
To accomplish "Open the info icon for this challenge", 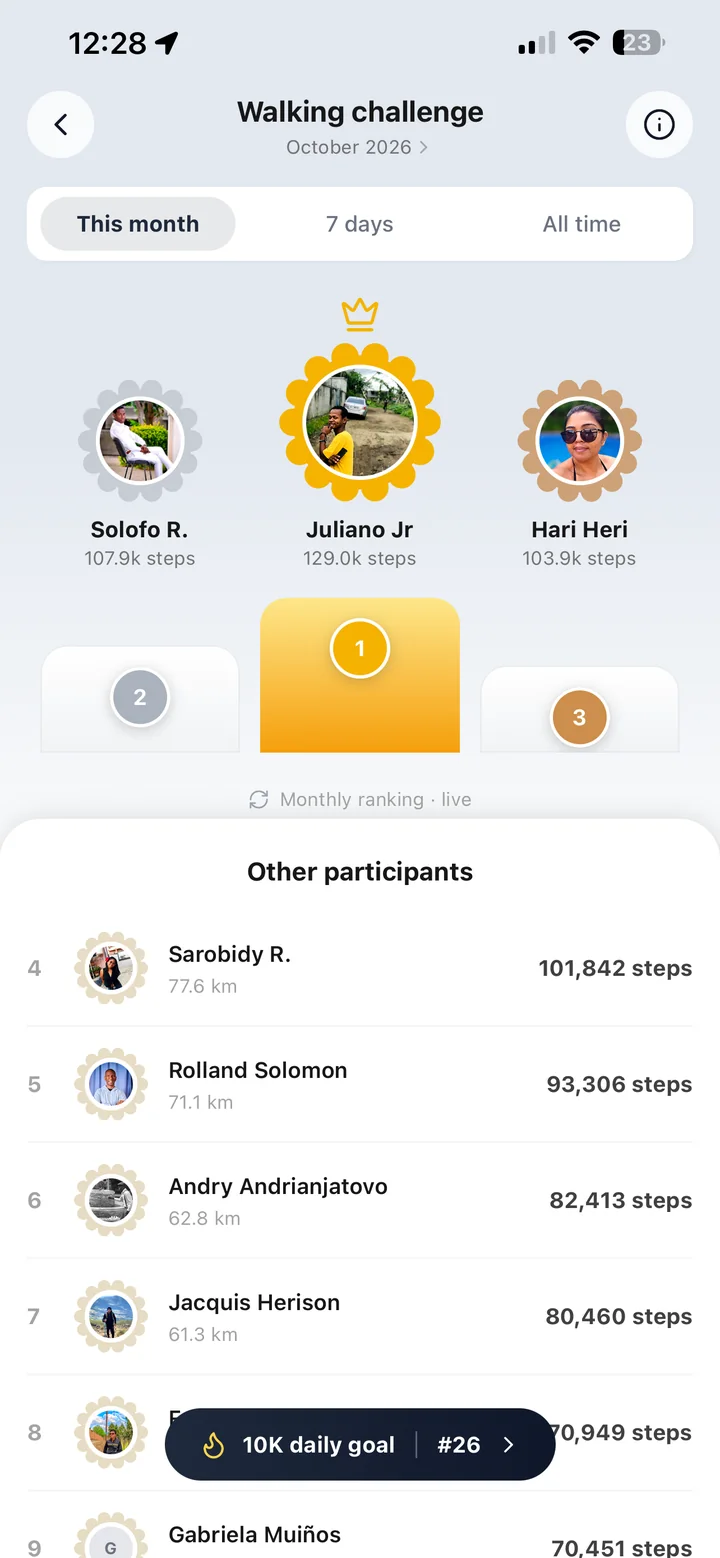I will pos(659,125).
